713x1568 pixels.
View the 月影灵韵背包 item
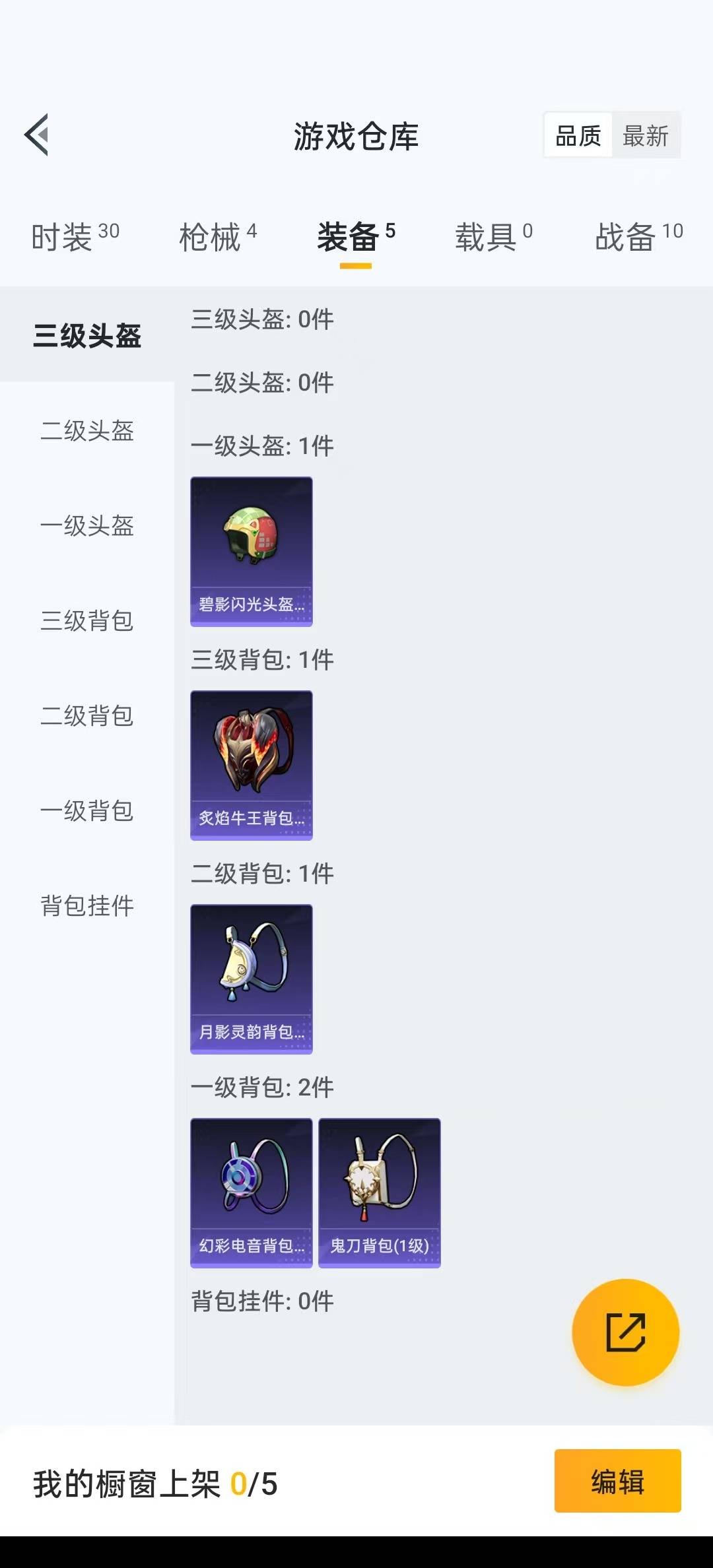click(251, 979)
